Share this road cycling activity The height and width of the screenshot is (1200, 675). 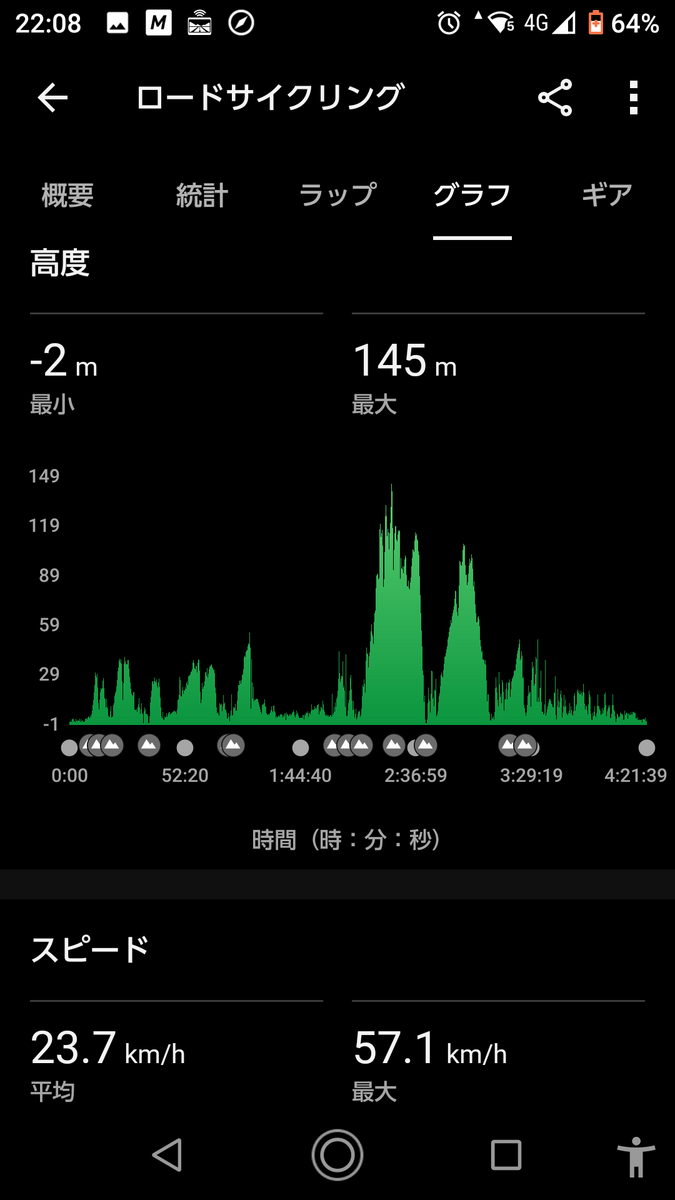click(555, 97)
